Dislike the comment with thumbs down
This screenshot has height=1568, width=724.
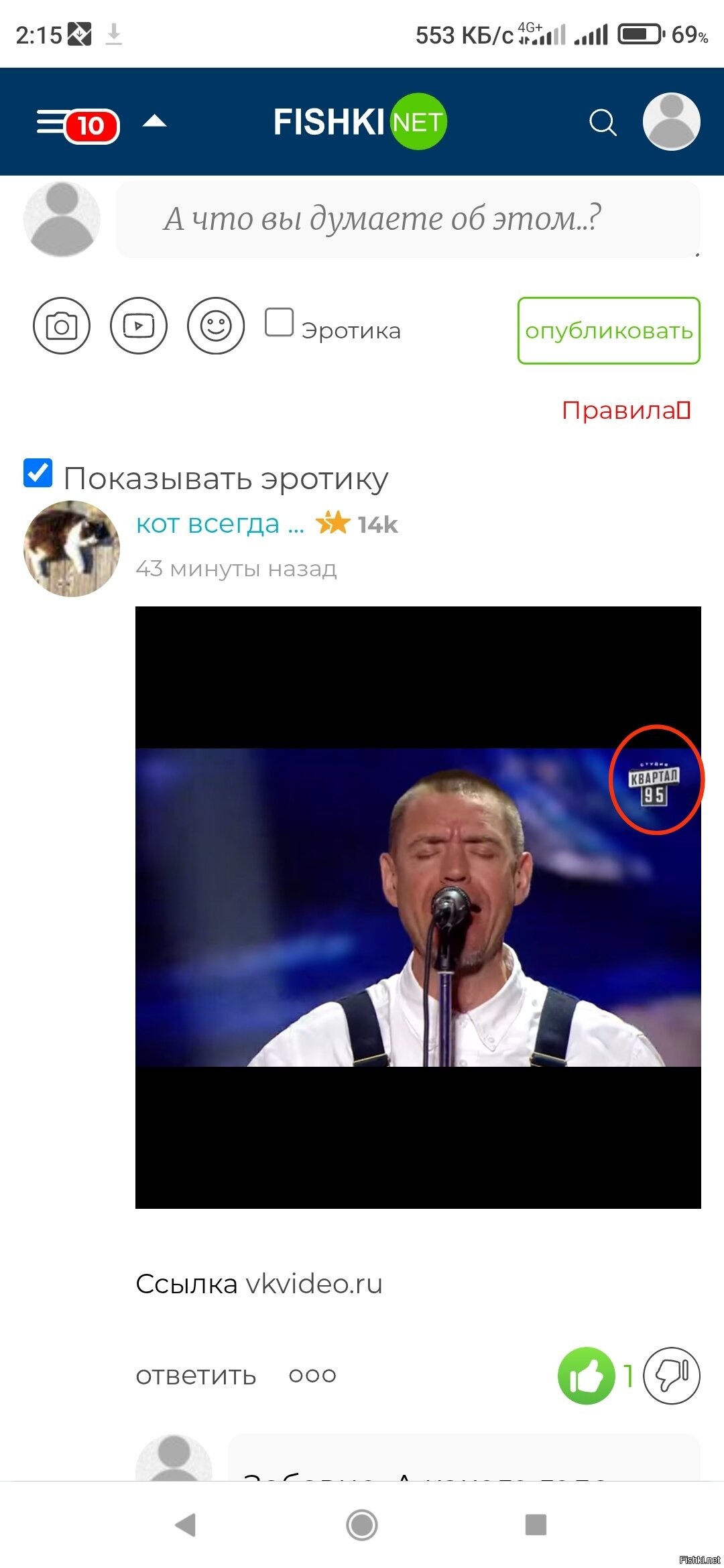pos(671,1376)
